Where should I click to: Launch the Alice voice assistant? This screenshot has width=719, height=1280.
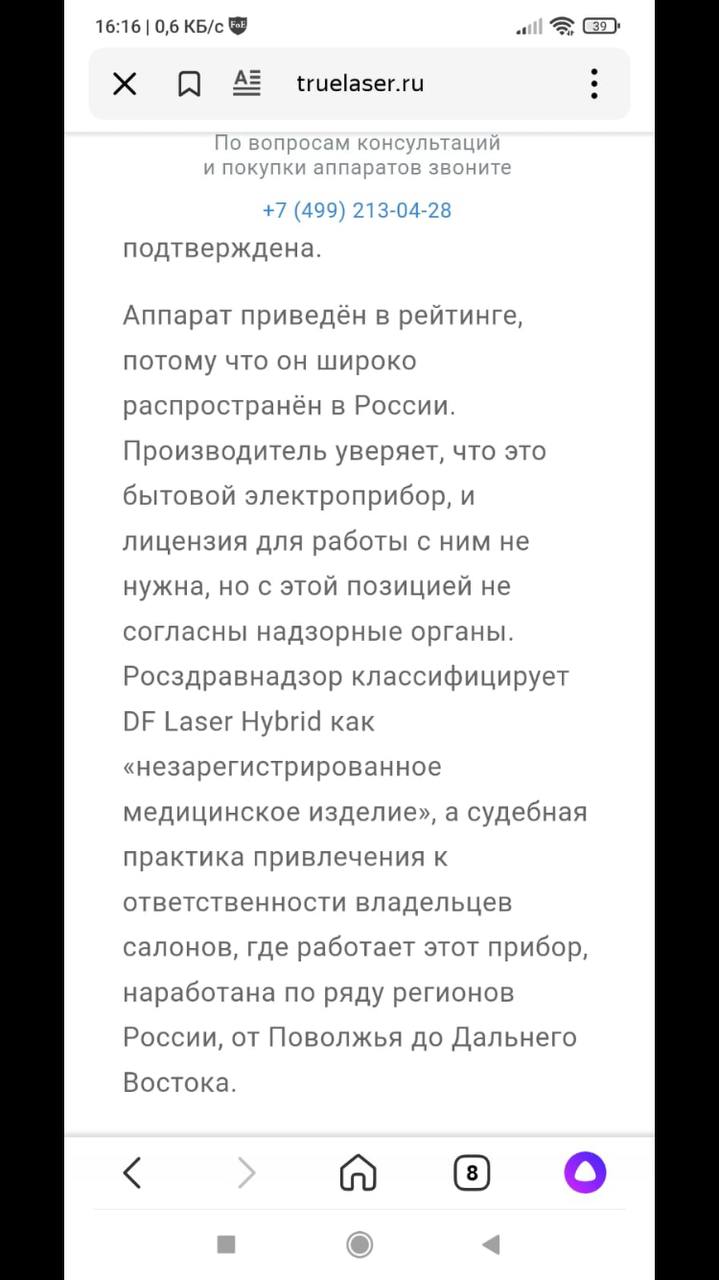coord(585,1172)
